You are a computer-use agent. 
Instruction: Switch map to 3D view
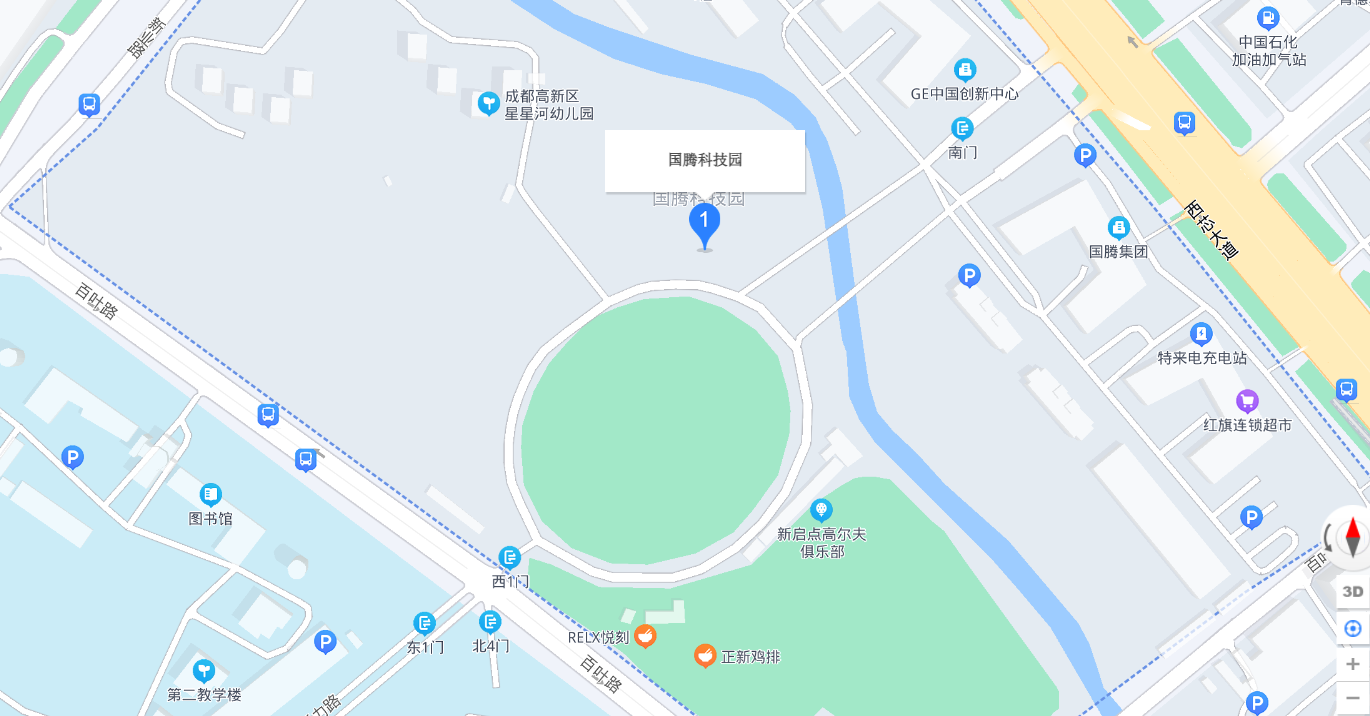click(1352, 591)
